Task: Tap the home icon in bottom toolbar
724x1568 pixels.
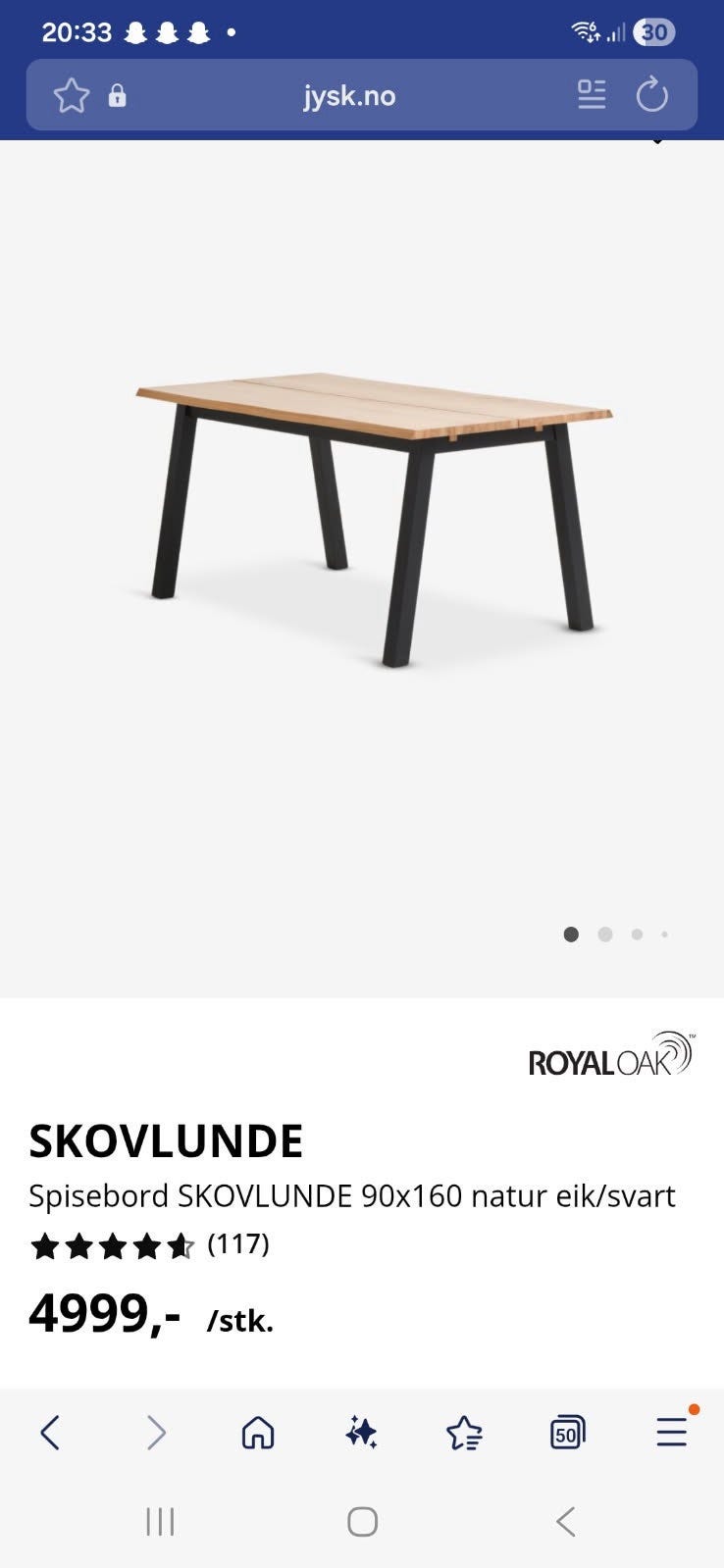Action: [x=259, y=1433]
